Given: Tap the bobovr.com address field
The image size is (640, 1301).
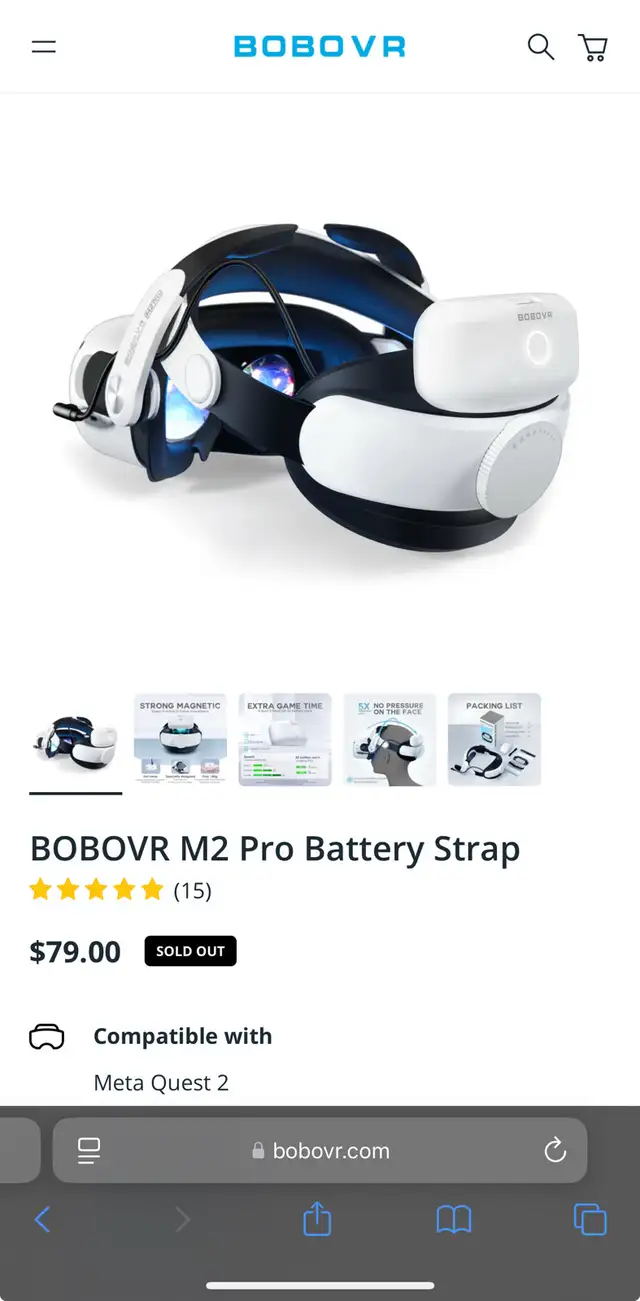Looking at the screenshot, I should pyautogui.click(x=320, y=1151).
